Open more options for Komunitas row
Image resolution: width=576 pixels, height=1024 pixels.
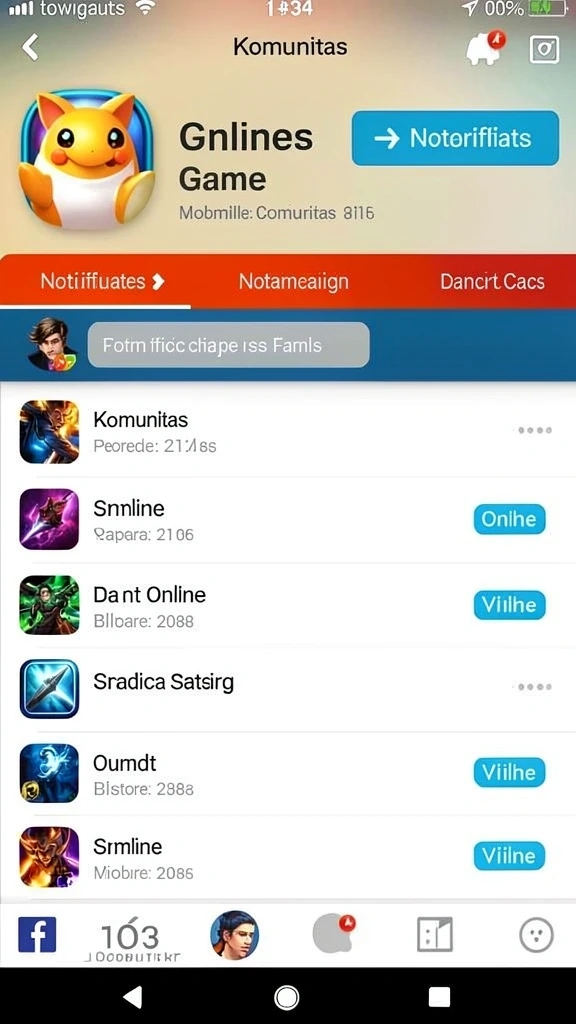tap(535, 430)
